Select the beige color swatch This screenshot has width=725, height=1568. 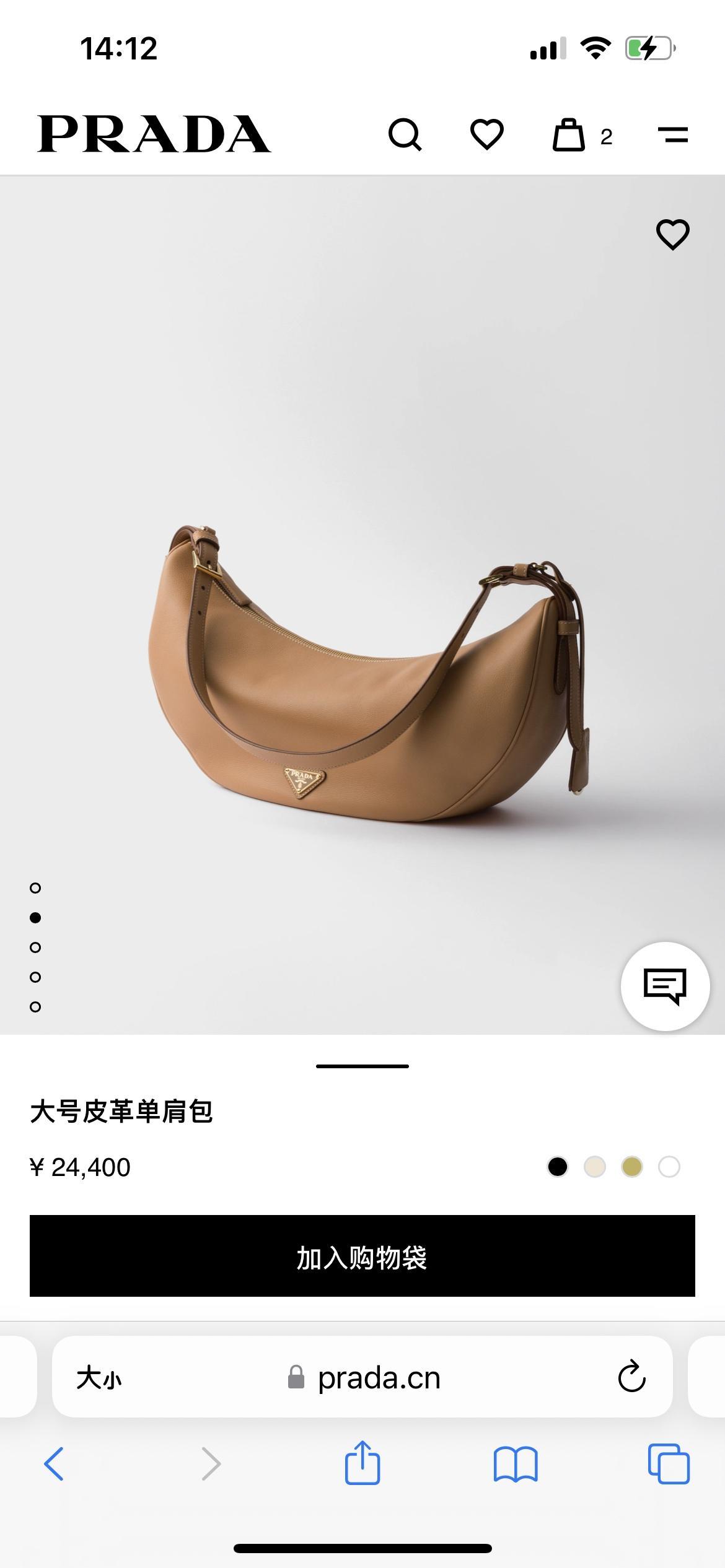tap(595, 1167)
